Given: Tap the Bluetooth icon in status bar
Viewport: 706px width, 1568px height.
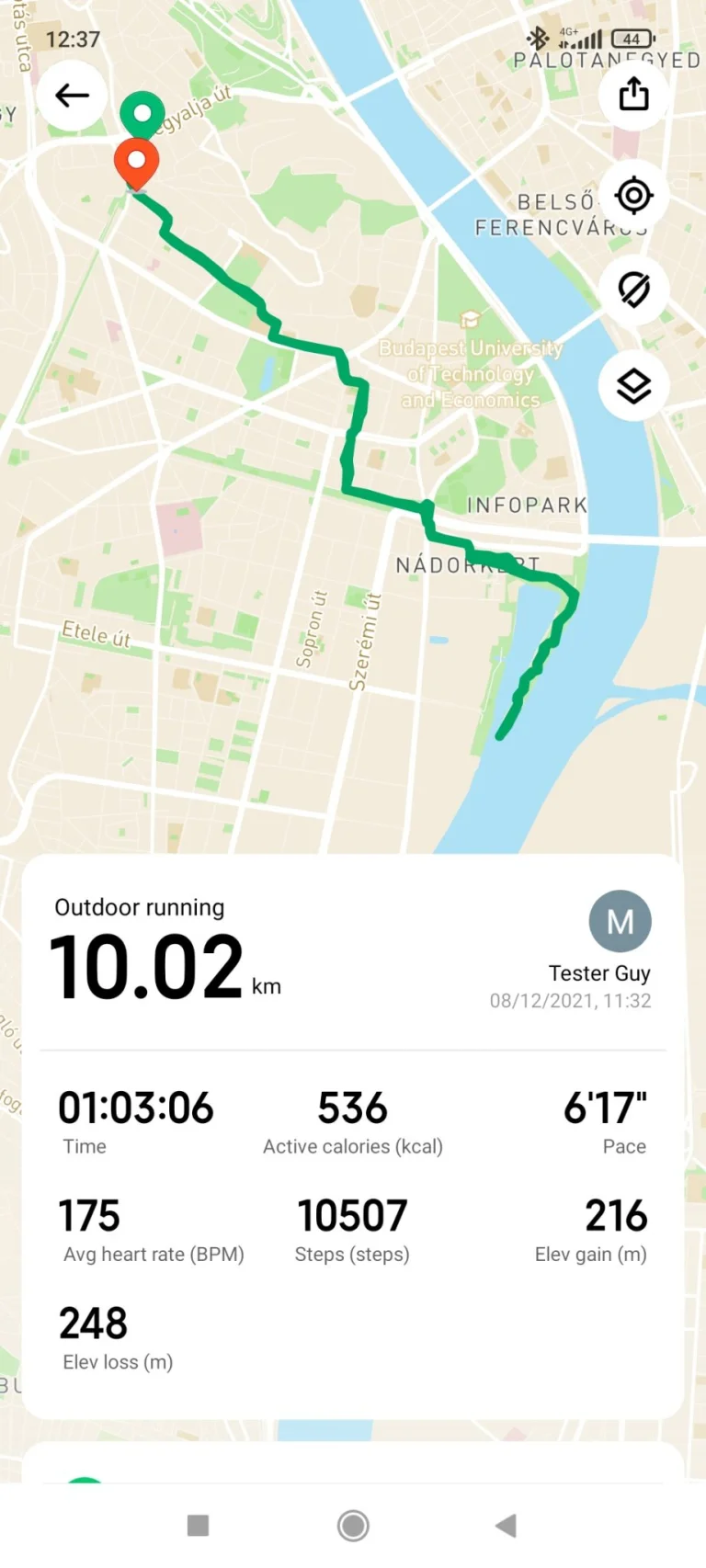Looking at the screenshot, I should [x=537, y=39].
